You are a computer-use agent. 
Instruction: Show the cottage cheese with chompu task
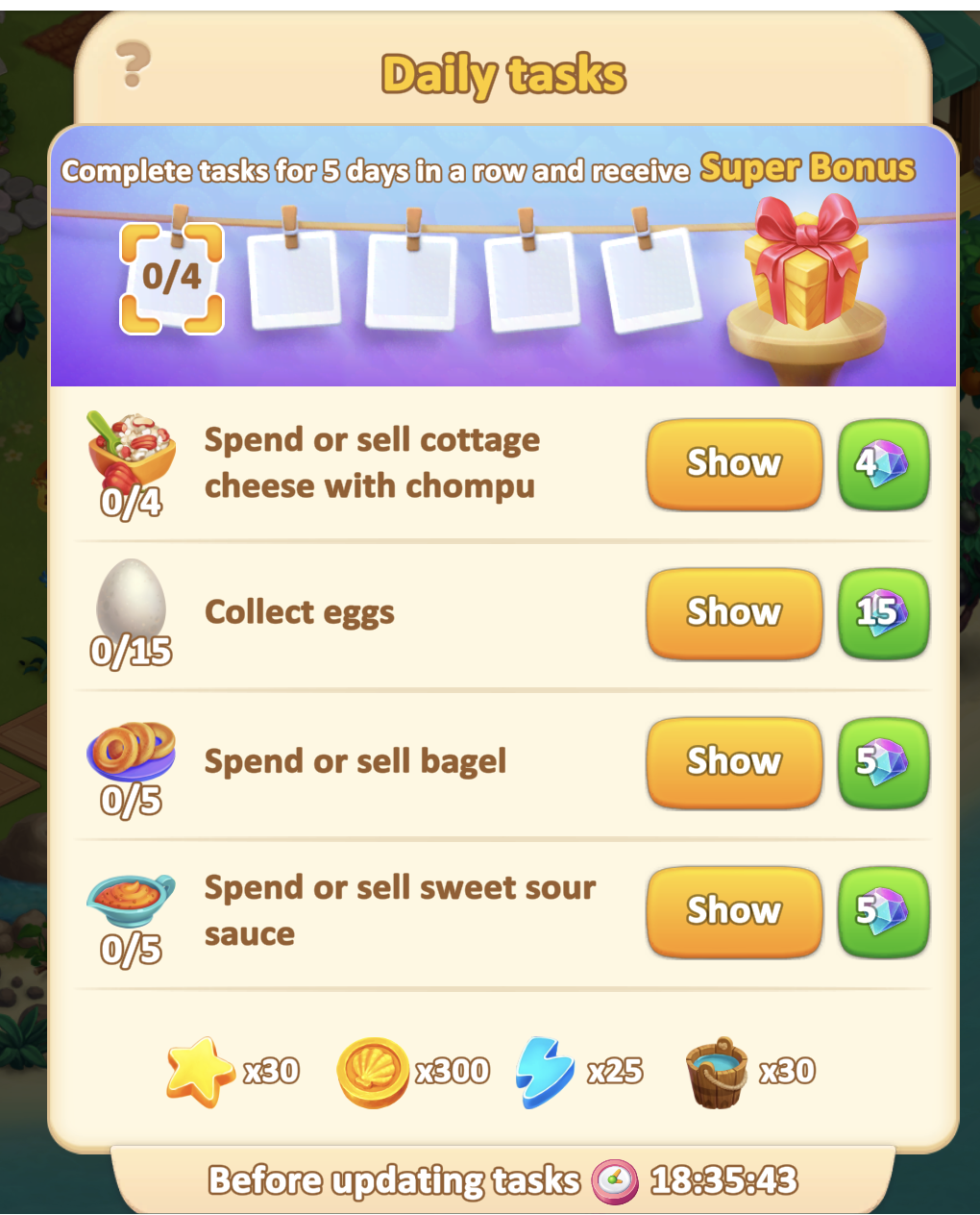coord(734,463)
